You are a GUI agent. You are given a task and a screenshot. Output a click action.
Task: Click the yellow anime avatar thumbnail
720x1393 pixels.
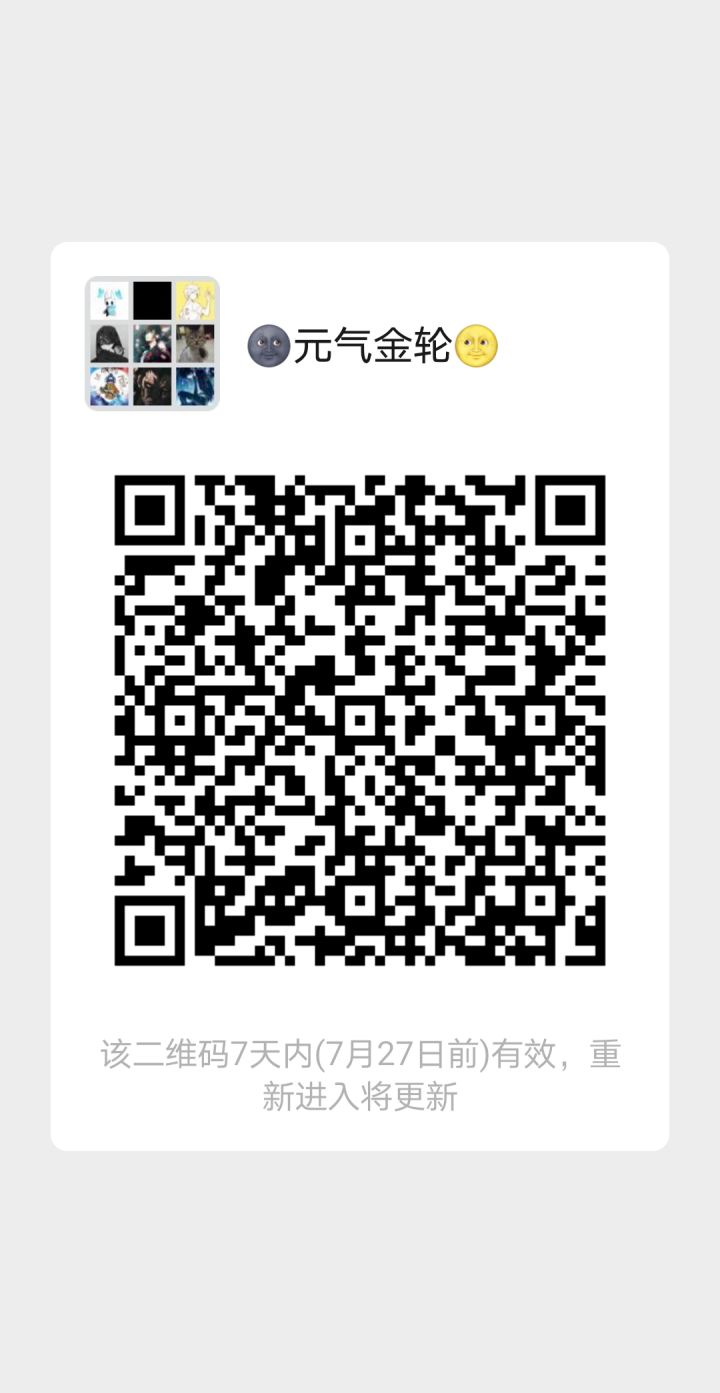click(x=196, y=300)
